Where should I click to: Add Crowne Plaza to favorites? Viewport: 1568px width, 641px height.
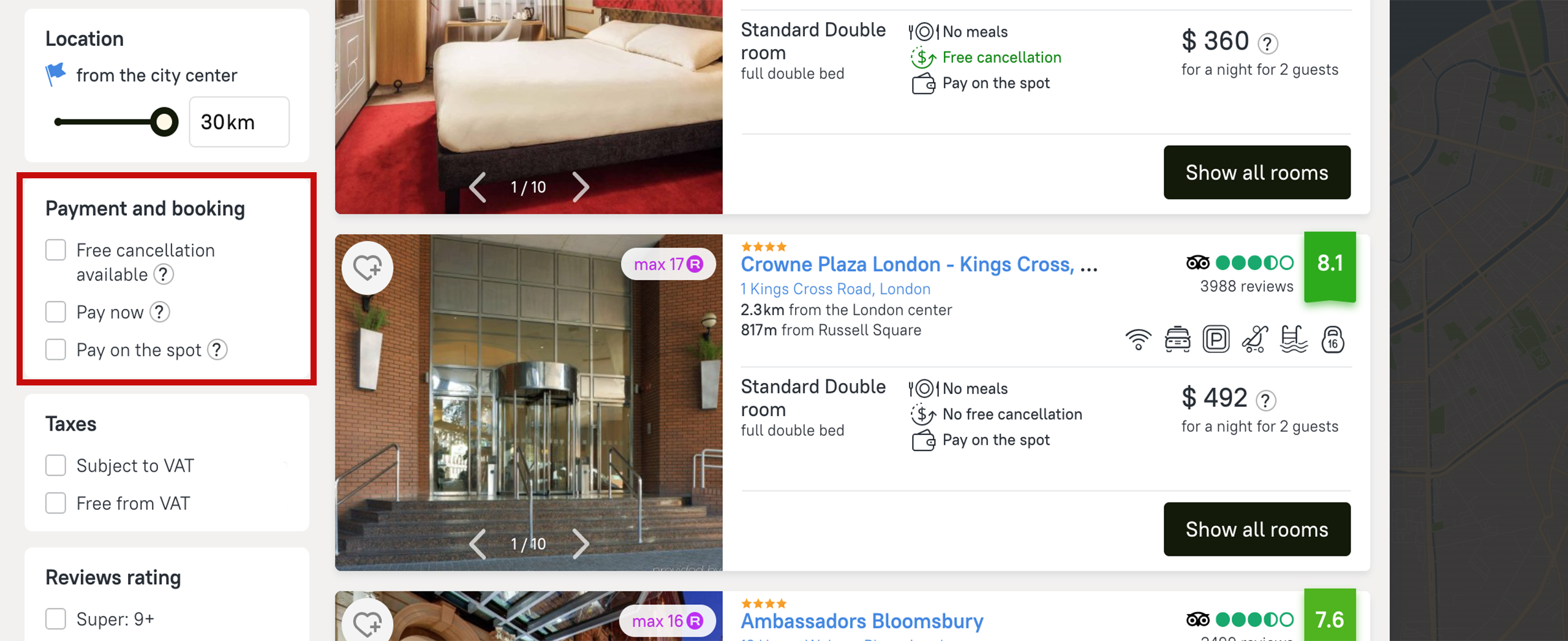[367, 268]
